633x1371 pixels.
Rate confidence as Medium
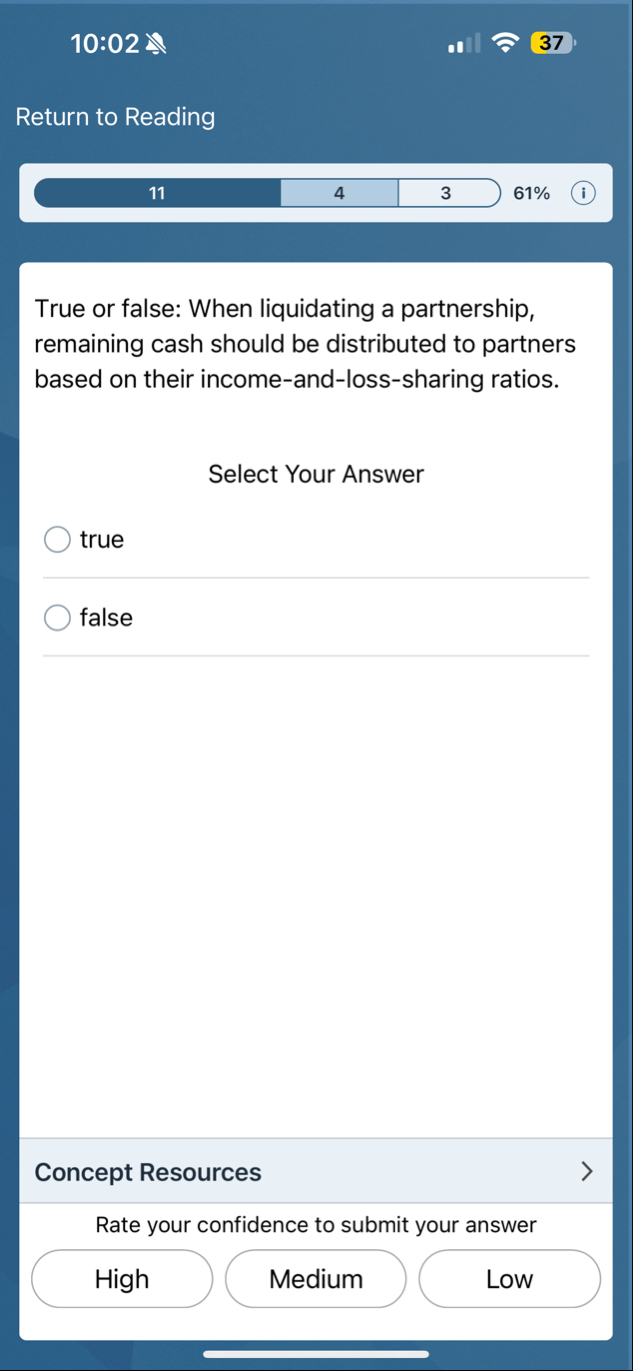coord(316,1279)
